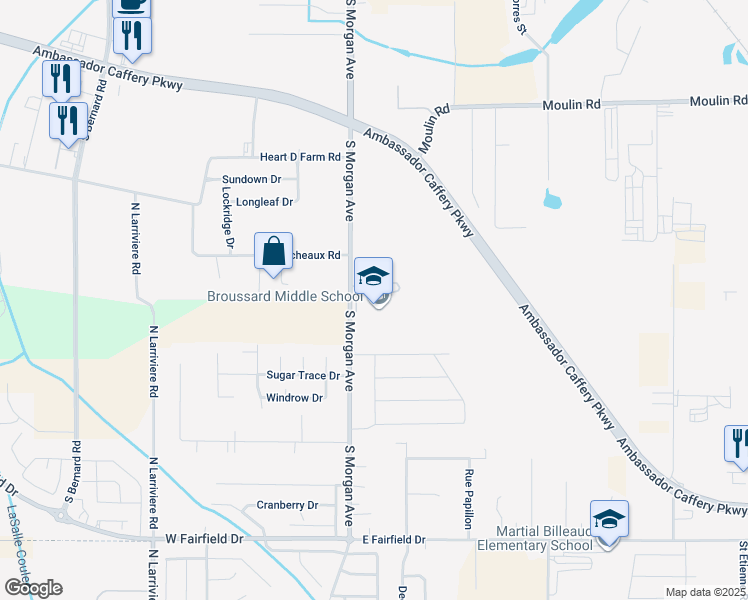Tap the shopping bag store marker
The width and height of the screenshot is (748, 600).
point(273,255)
